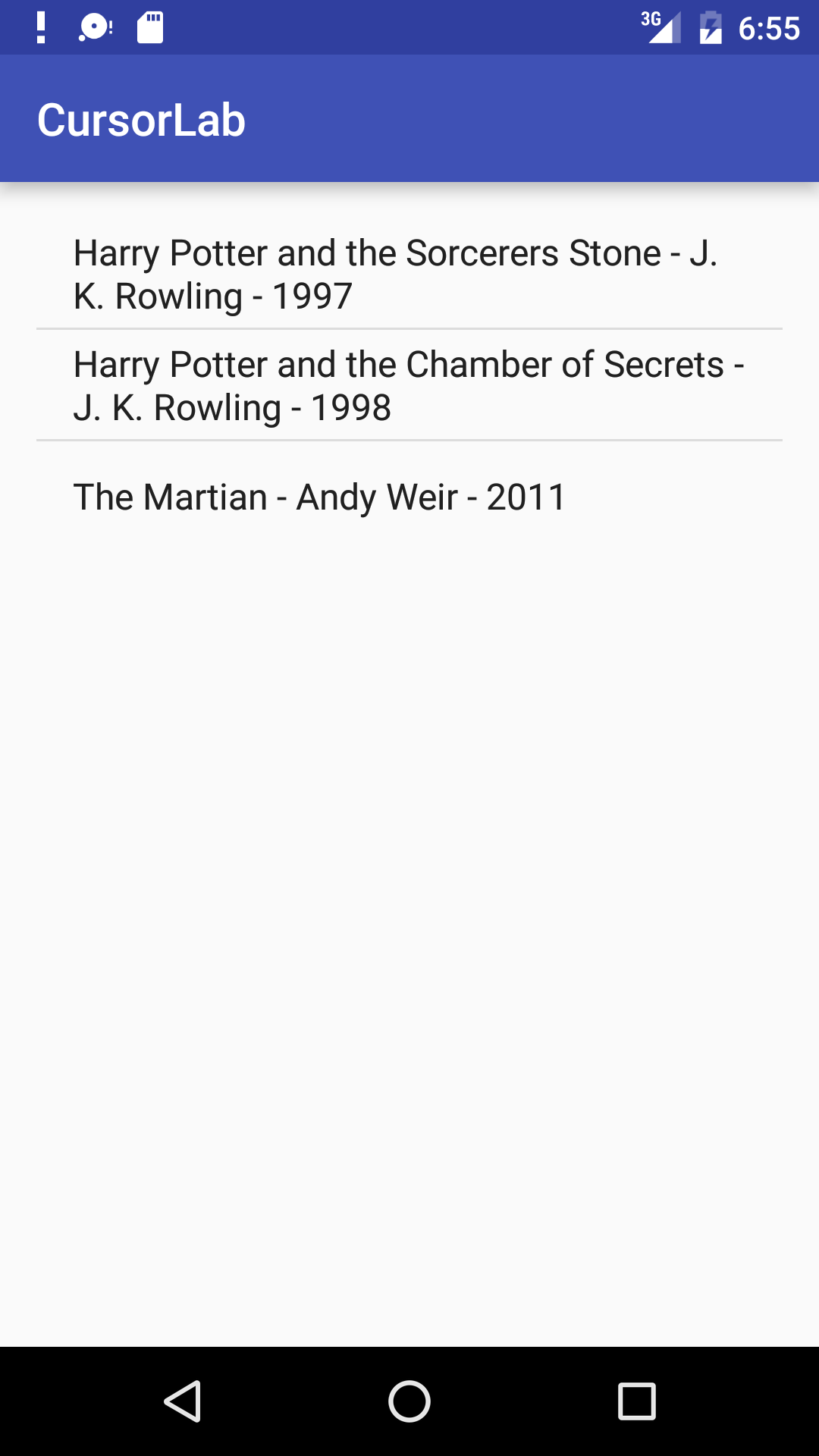Screen dimensions: 819x1456
Task: Tap The Martian by Andy Weir entry
Action: point(409,497)
